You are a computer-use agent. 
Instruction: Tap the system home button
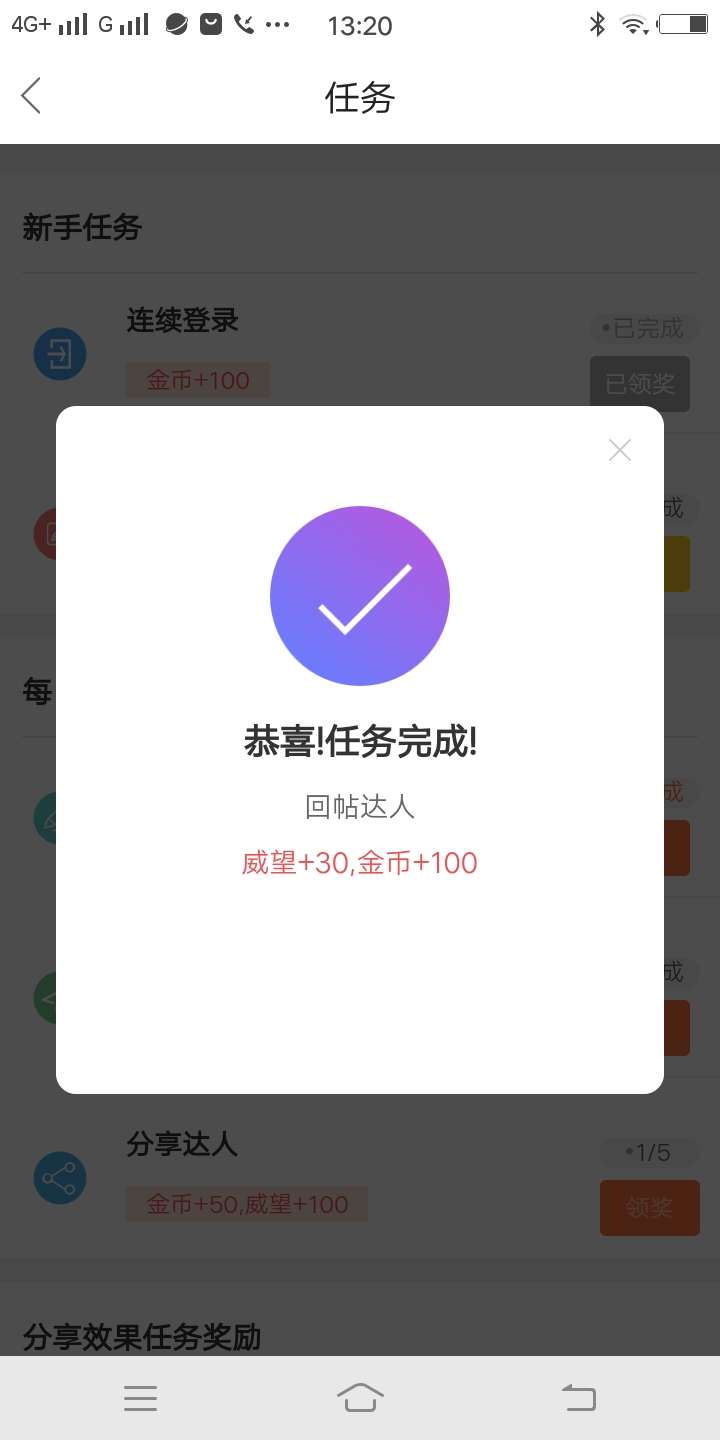pyautogui.click(x=360, y=1397)
